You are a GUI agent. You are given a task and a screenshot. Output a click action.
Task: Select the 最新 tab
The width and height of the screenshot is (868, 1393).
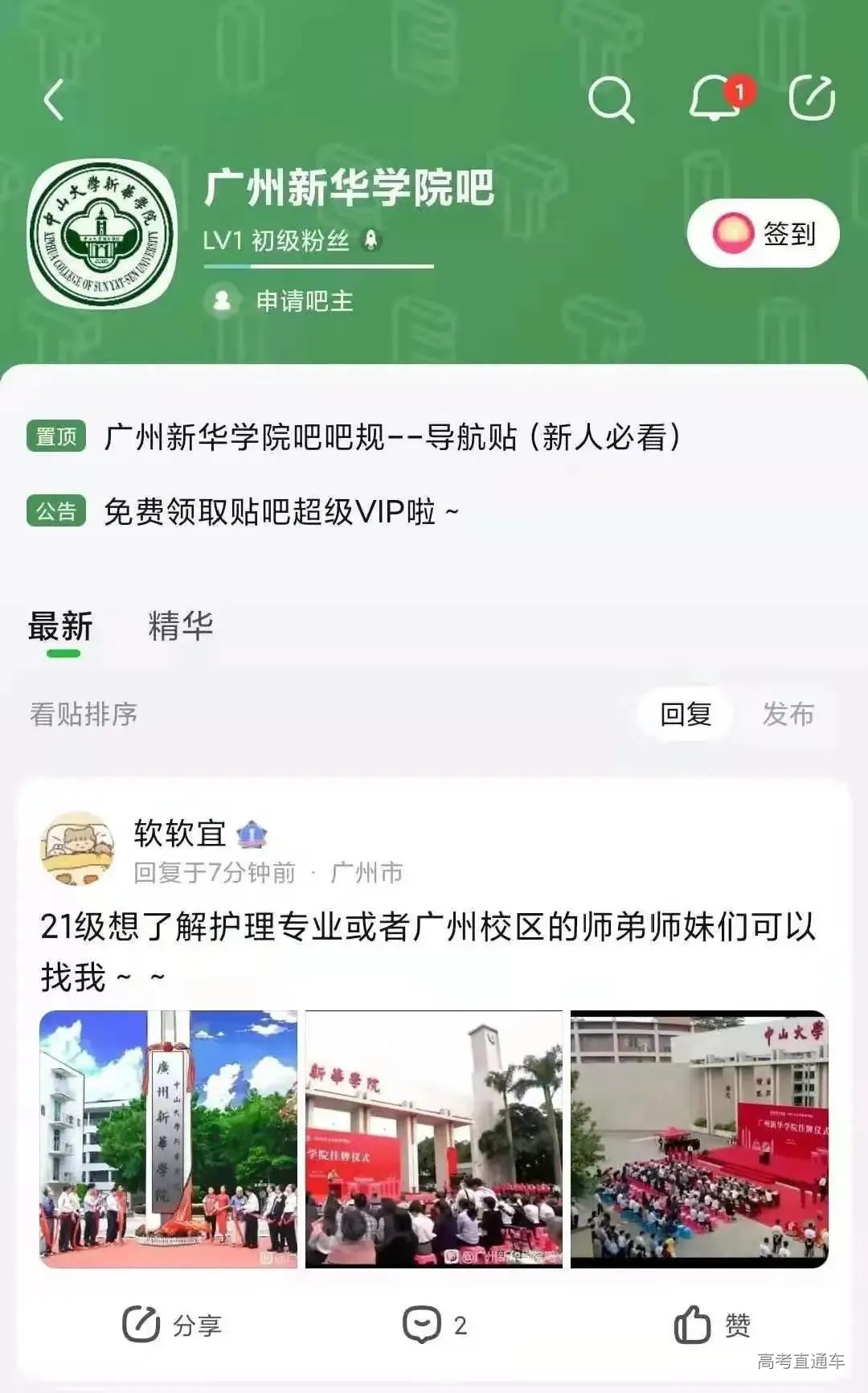[60, 628]
